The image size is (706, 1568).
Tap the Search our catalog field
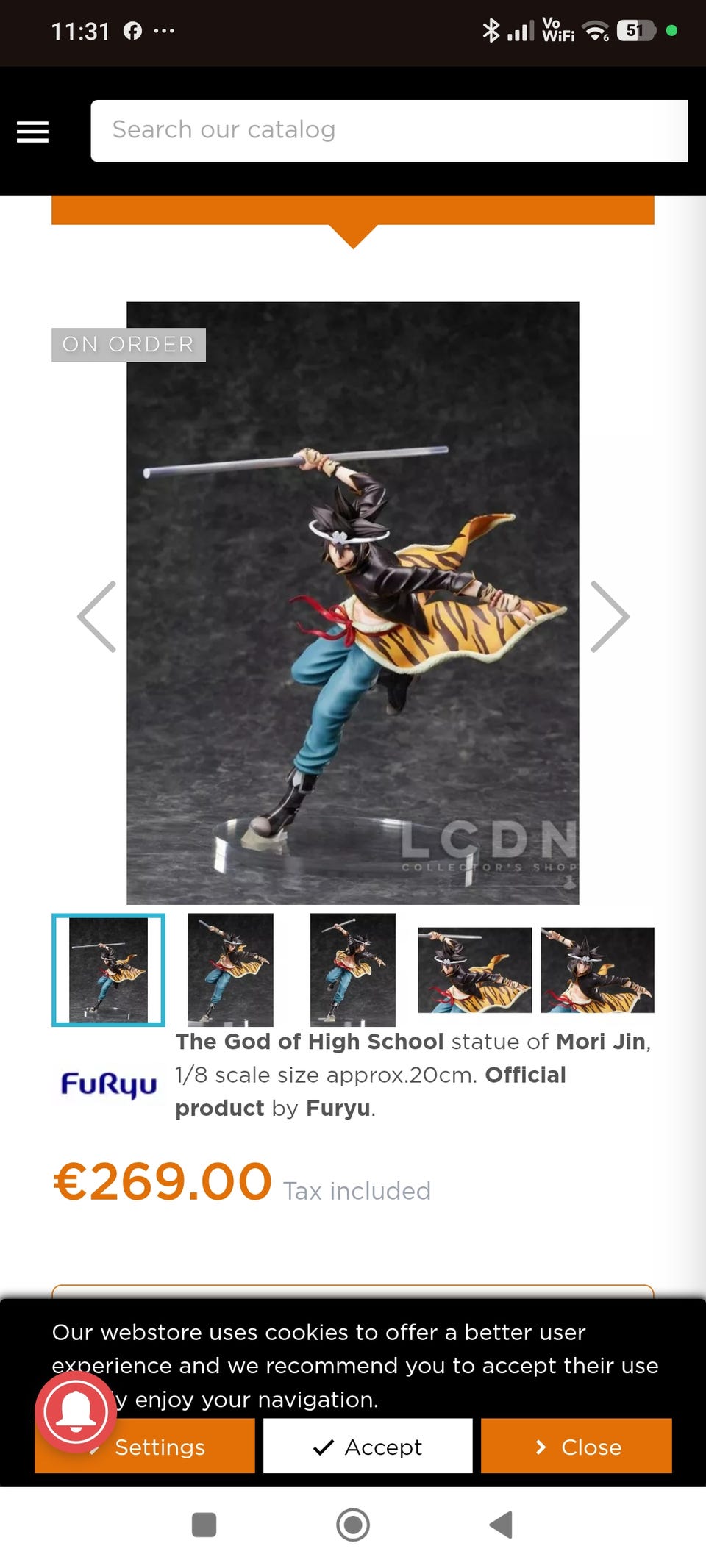click(x=388, y=131)
